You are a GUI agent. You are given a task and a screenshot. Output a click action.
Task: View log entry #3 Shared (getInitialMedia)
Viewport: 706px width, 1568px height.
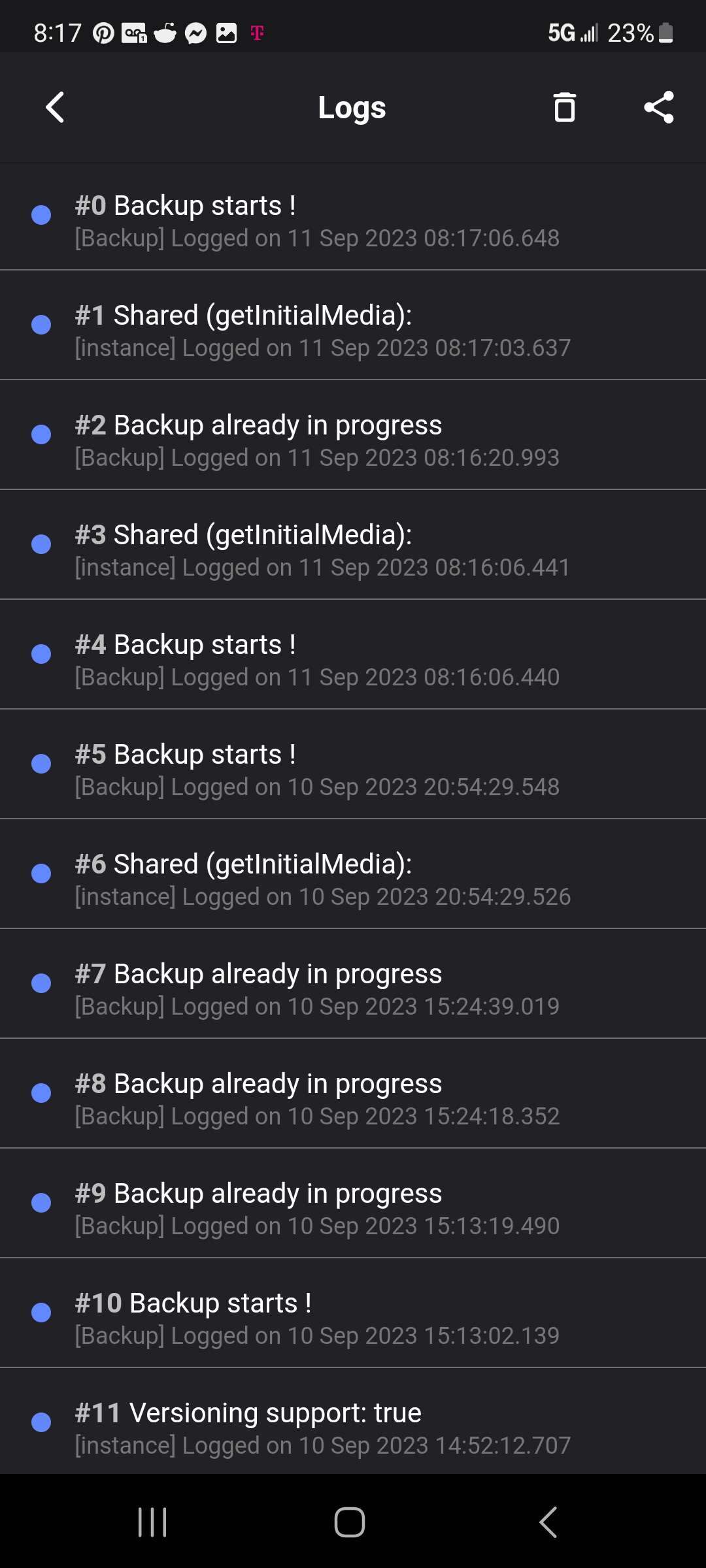tap(353, 545)
